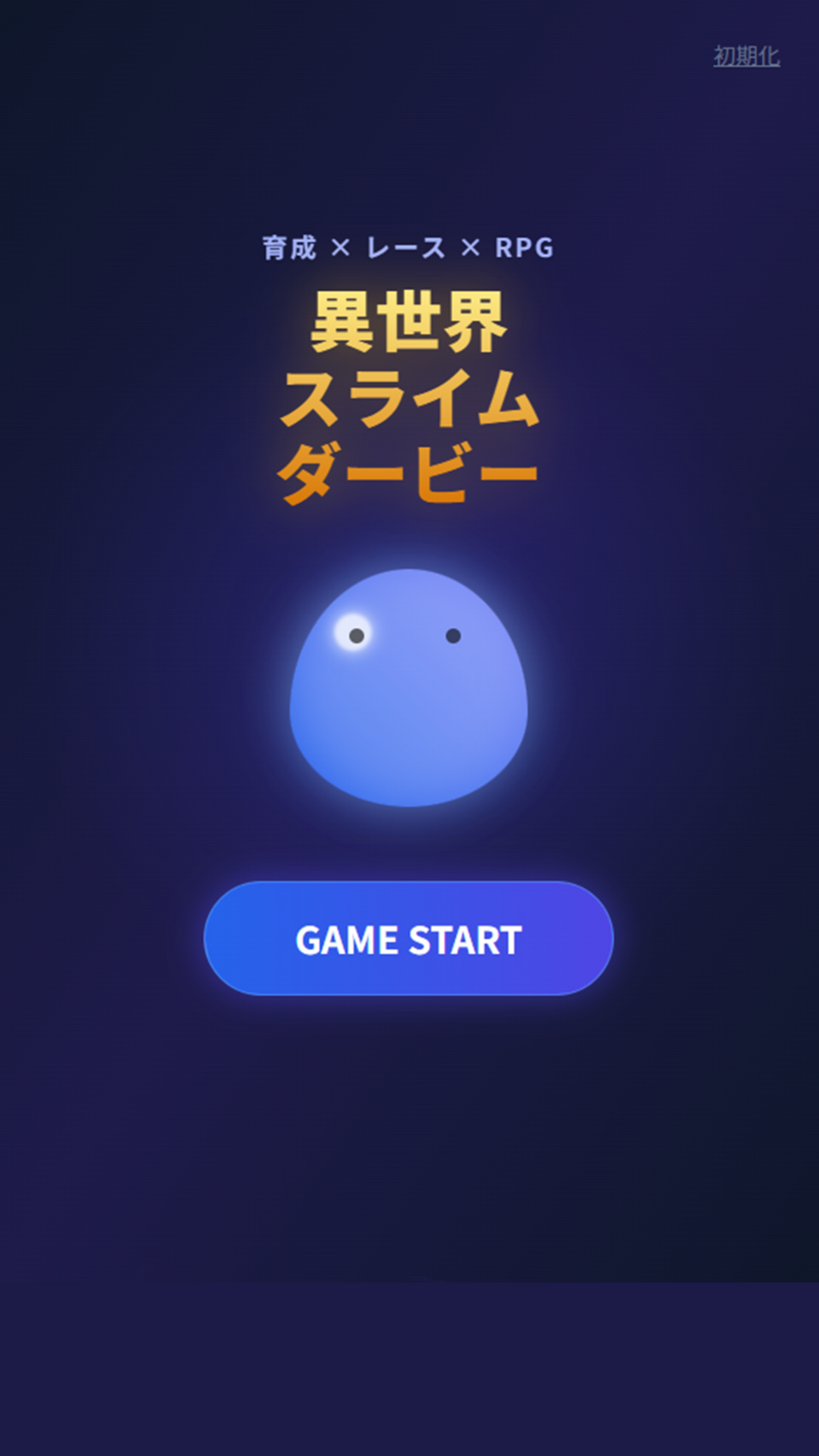Tap the GAME START button
Image resolution: width=819 pixels, height=1456 pixels.
[x=409, y=939]
